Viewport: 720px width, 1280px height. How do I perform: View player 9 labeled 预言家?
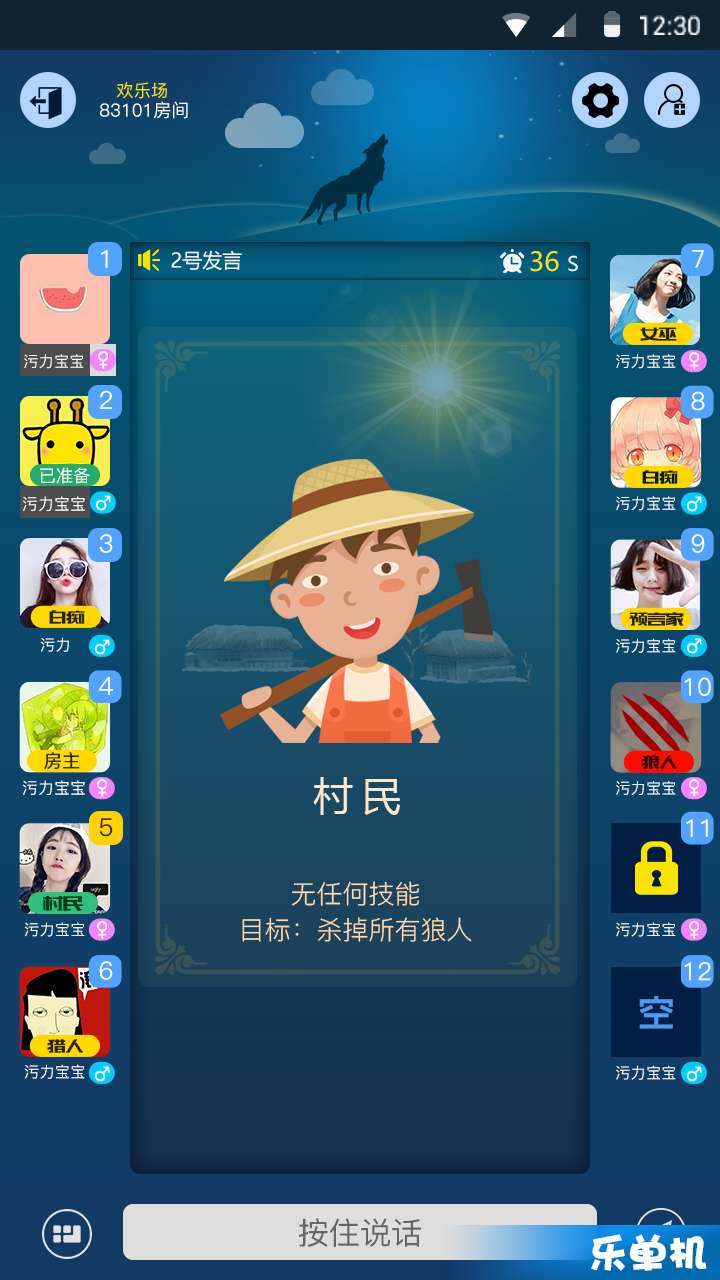tap(655, 584)
